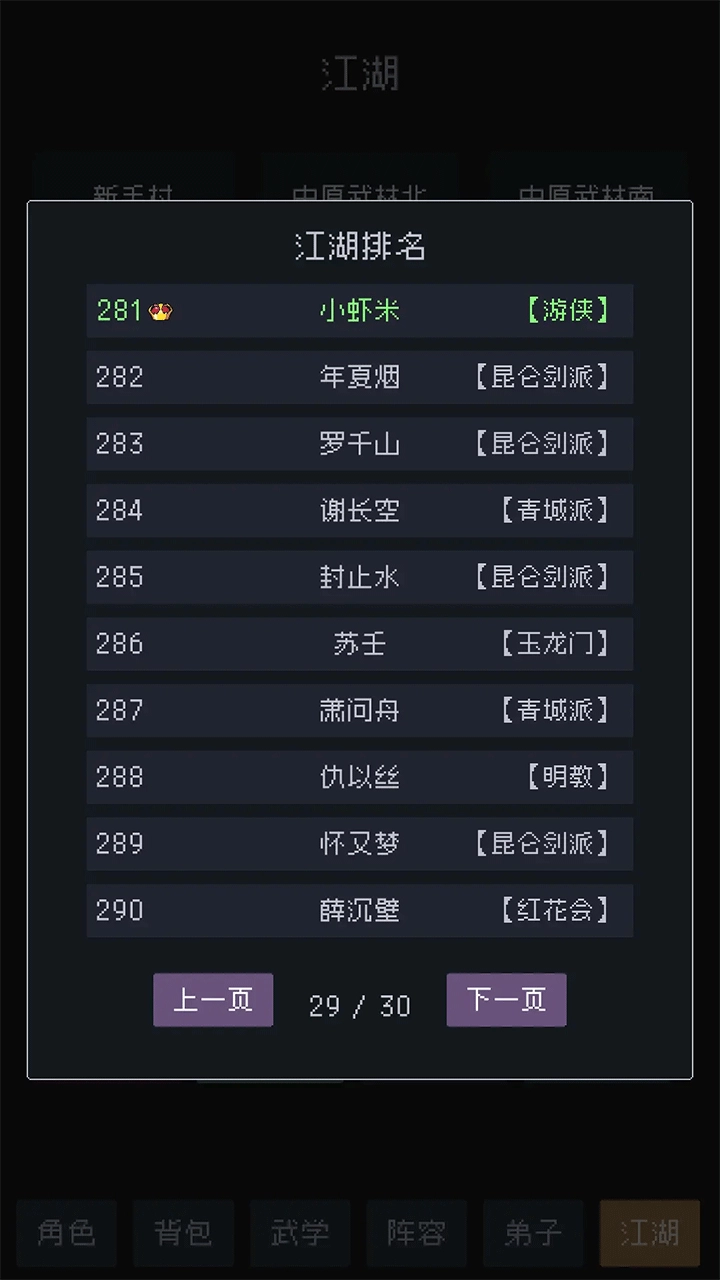Open ranking entry 小虾米
Viewport: 720px width, 1280px height.
point(359,311)
